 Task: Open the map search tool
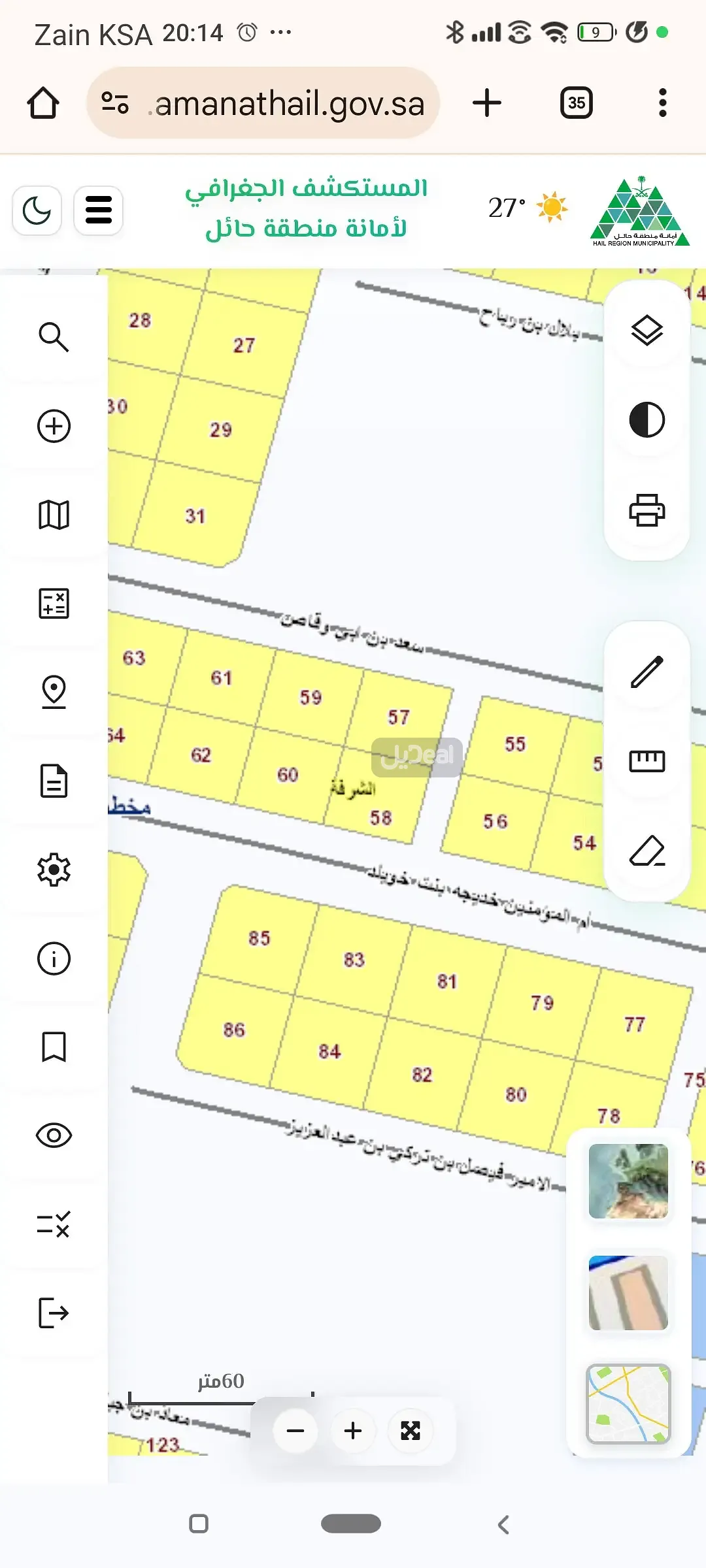click(54, 337)
